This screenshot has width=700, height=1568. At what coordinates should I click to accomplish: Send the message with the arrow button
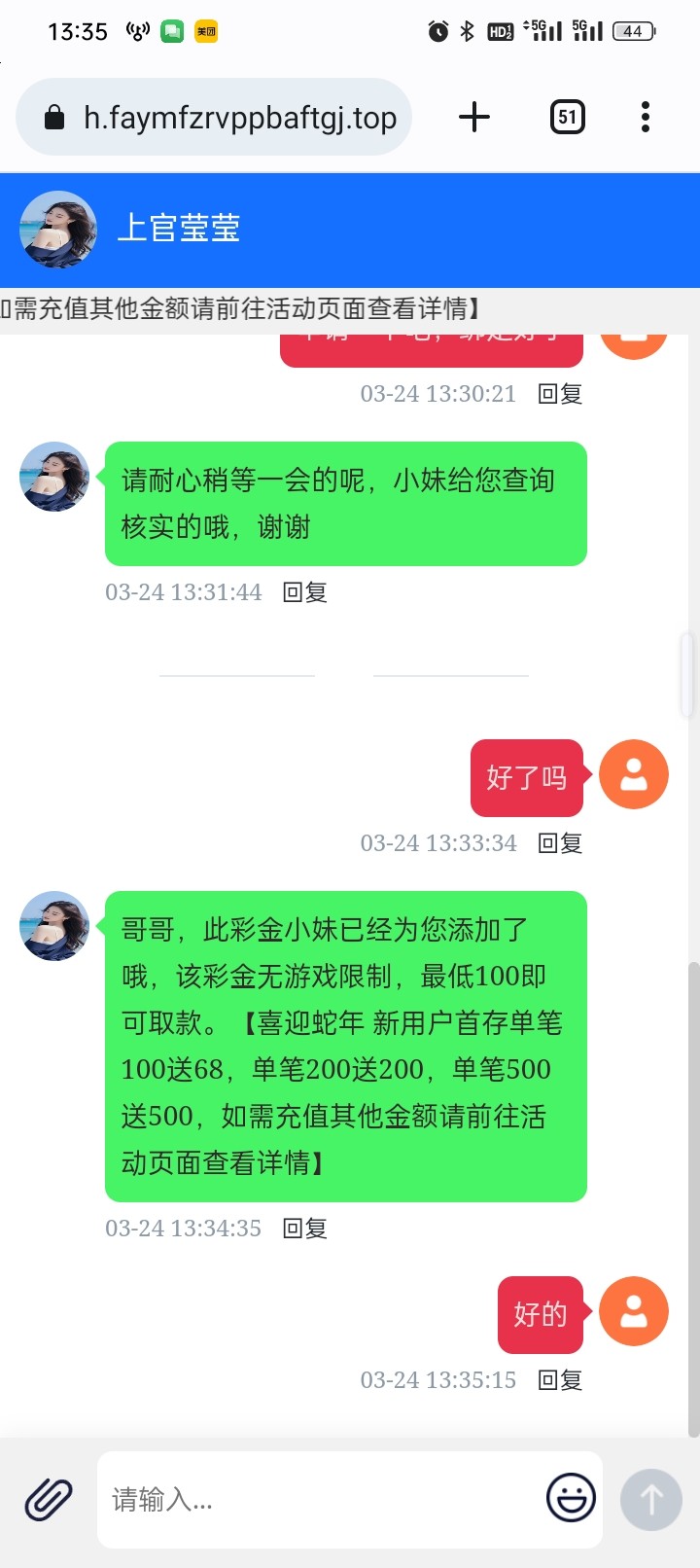(651, 1499)
